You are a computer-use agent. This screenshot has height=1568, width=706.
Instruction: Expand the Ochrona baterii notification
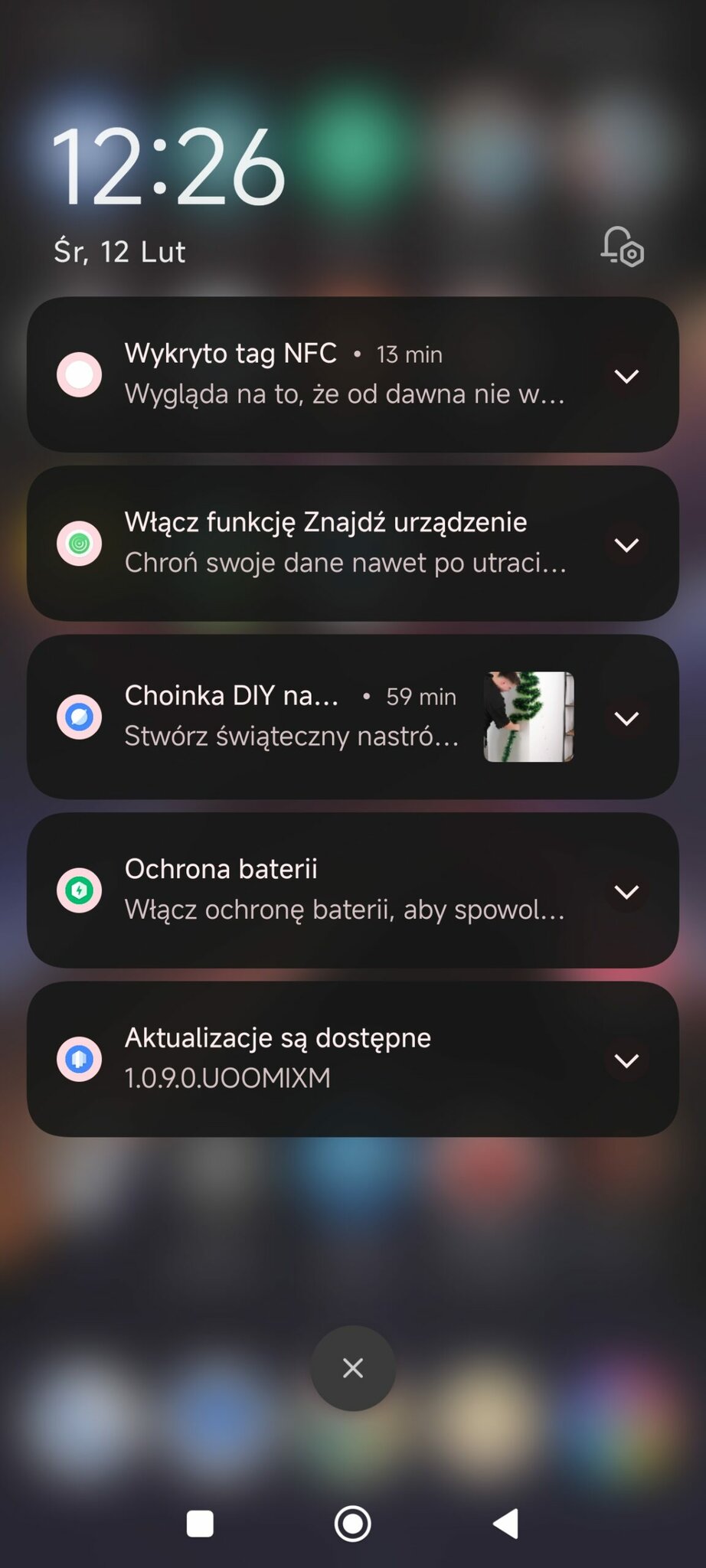(626, 892)
